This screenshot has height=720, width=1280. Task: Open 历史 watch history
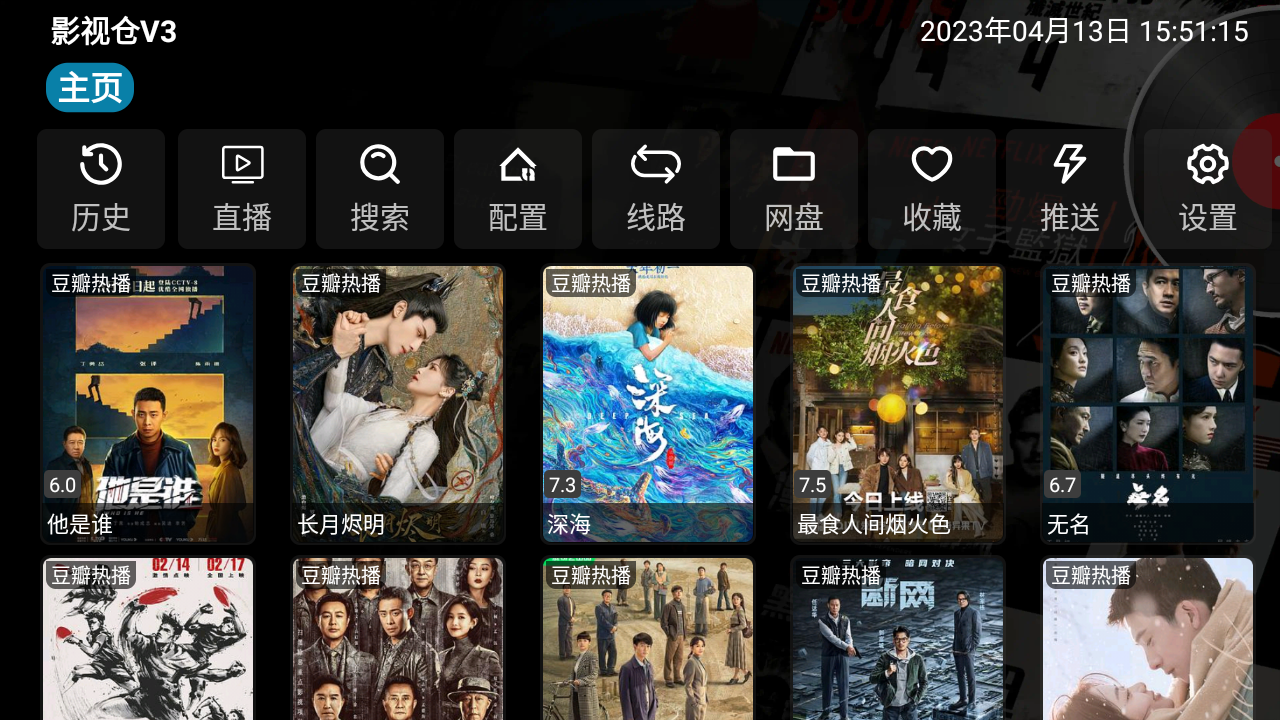click(x=101, y=189)
